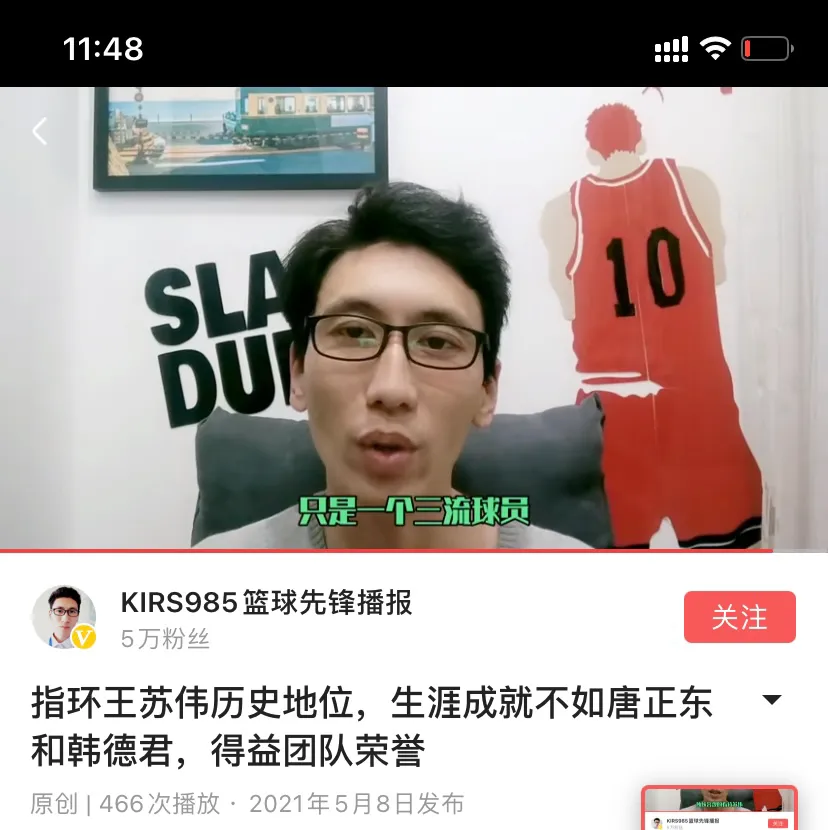The width and height of the screenshot is (828, 830).
Task: Tap the video player to show controls
Action: 414,318
